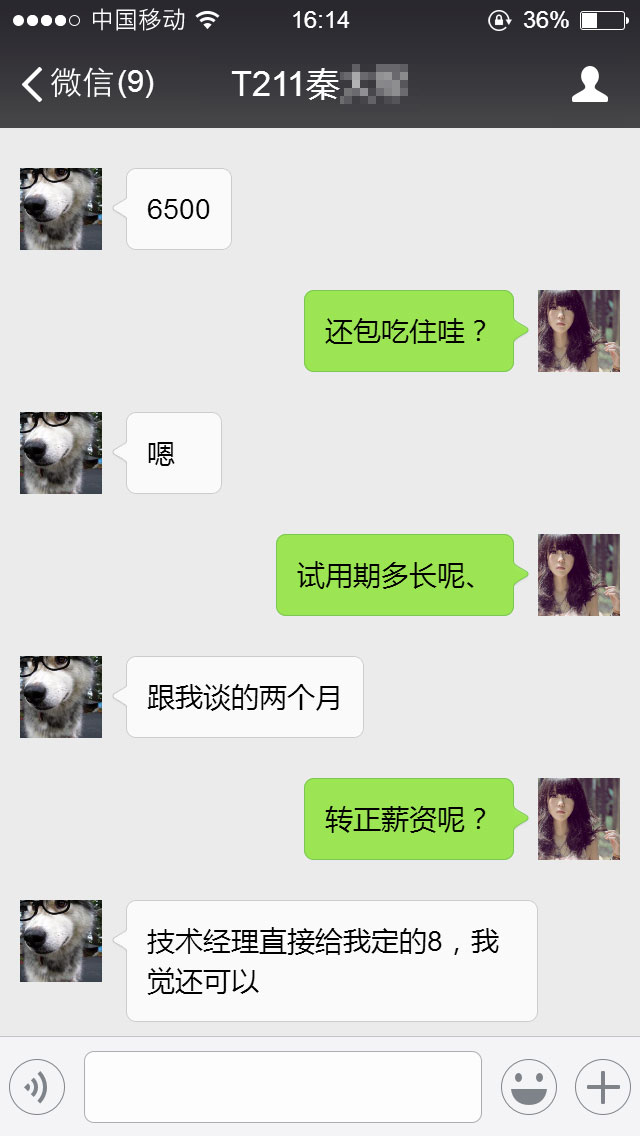640x1136 pixels.
Task: Open the contact profile icon
Action: point(589,85)
